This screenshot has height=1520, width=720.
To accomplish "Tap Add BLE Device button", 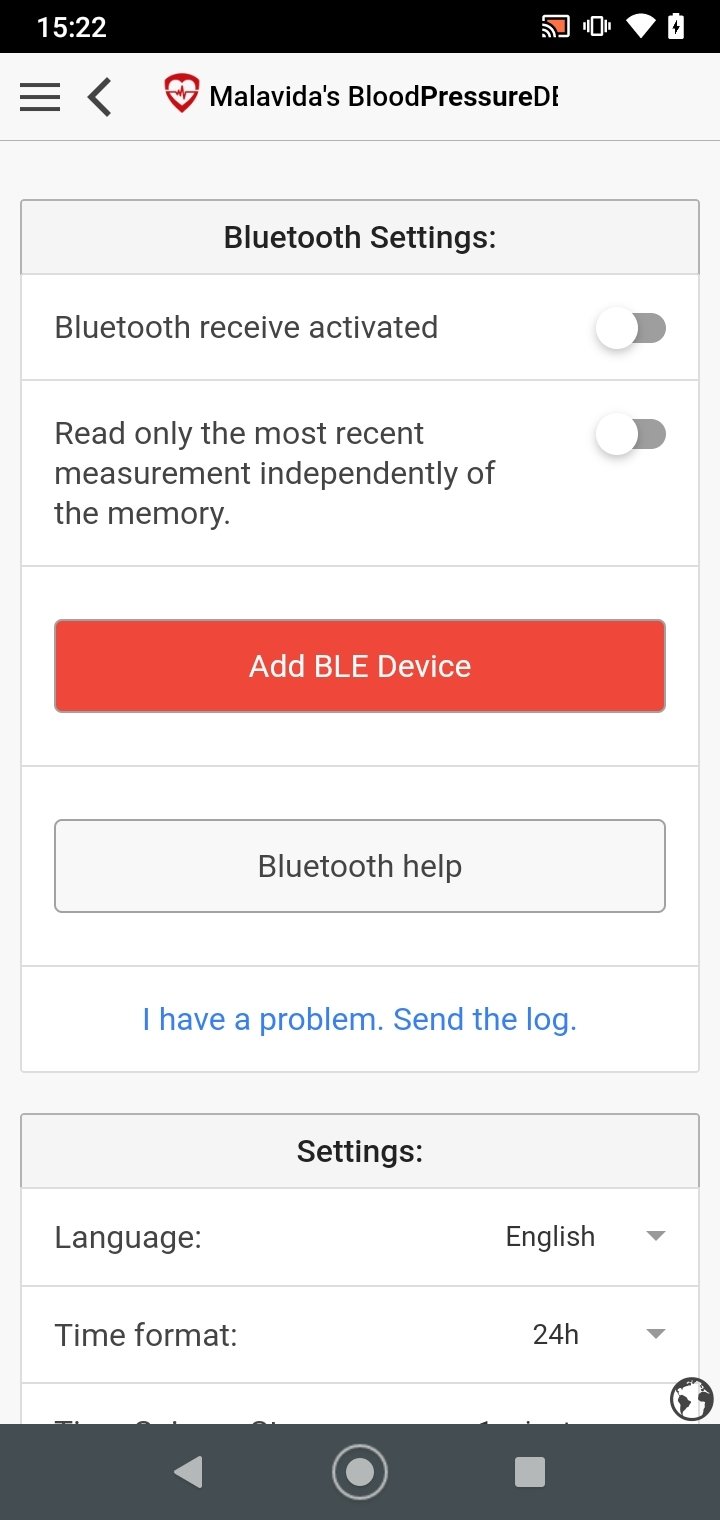I will coord(360,666).
